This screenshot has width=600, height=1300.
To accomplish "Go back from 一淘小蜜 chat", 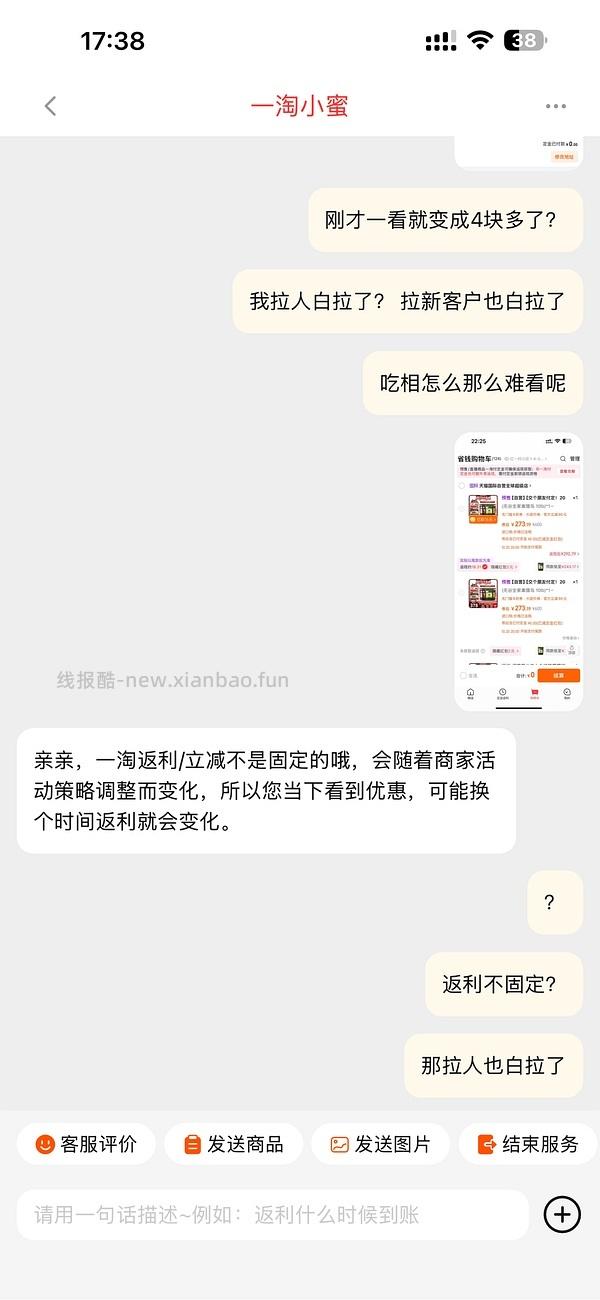I will coord(51,106).
